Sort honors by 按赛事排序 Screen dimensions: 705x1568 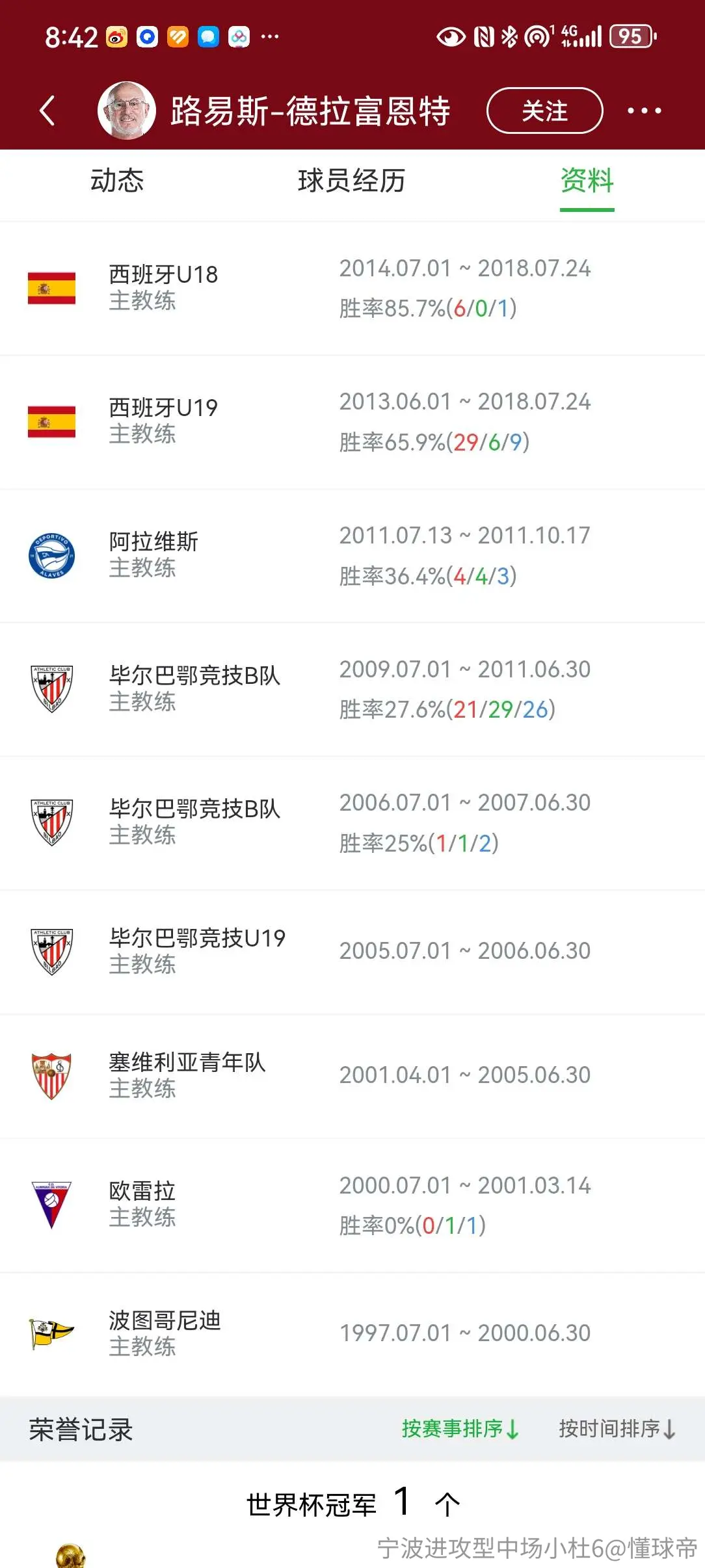tap(460, 1429)
